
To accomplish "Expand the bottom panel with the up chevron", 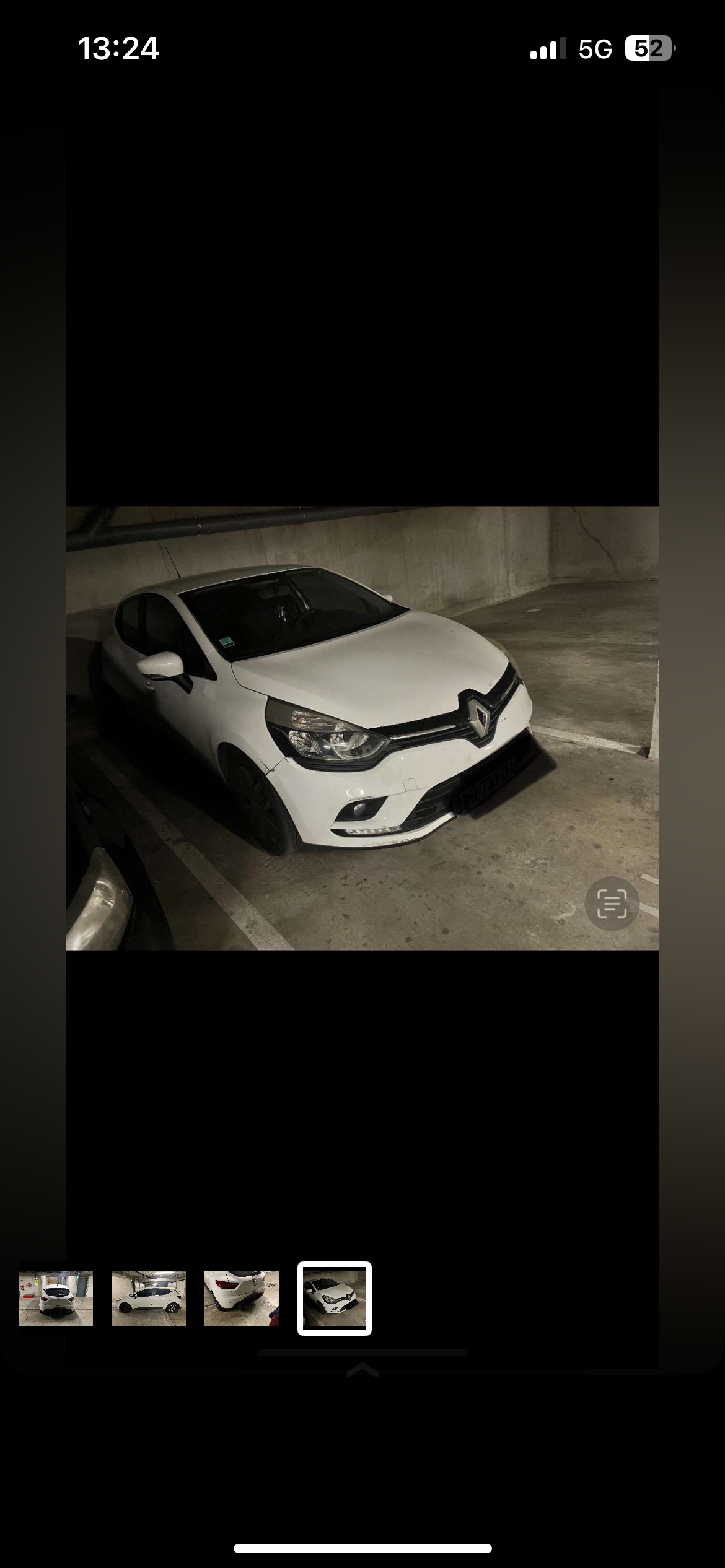I will click(362, 1370).
